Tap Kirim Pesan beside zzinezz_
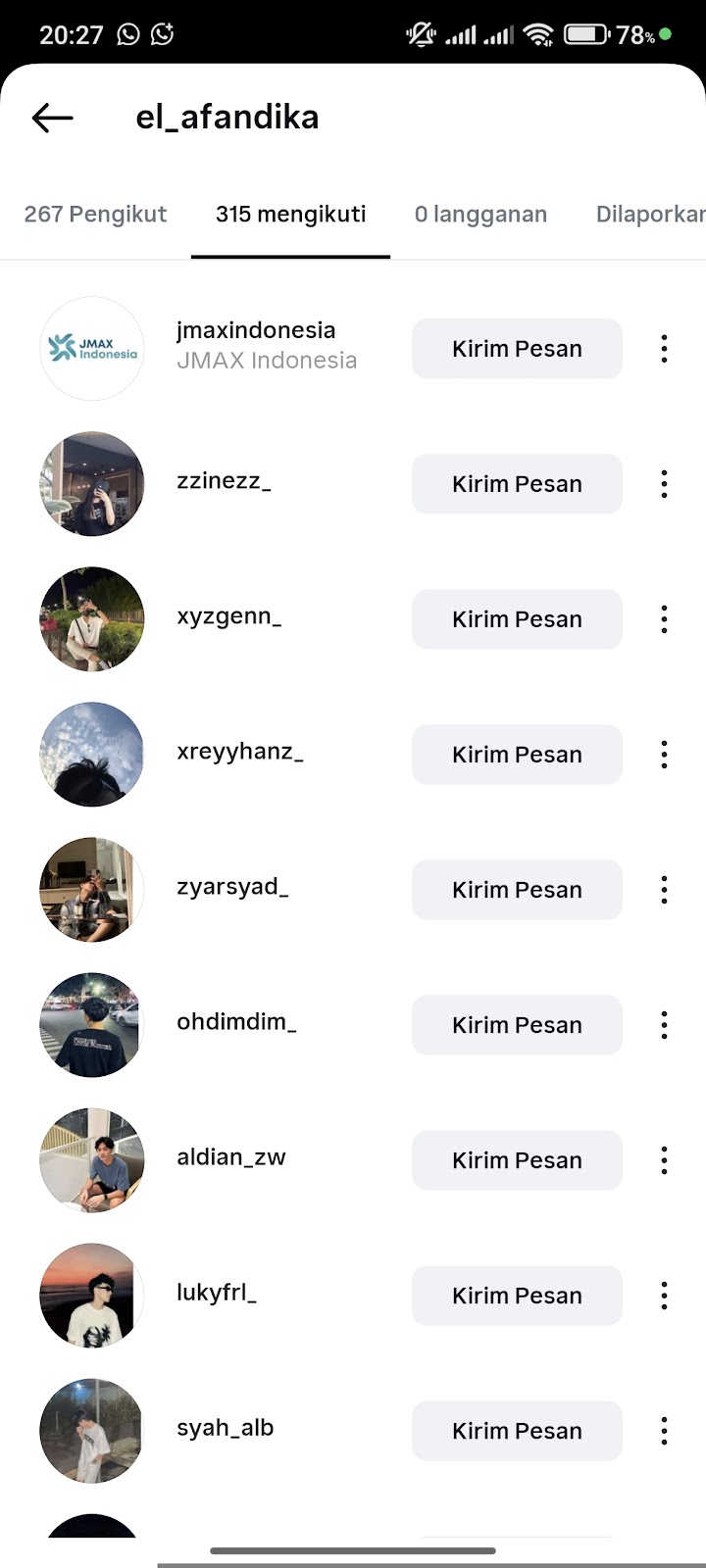The width and height of the screenshot is (706, 1568). [517, 484]
